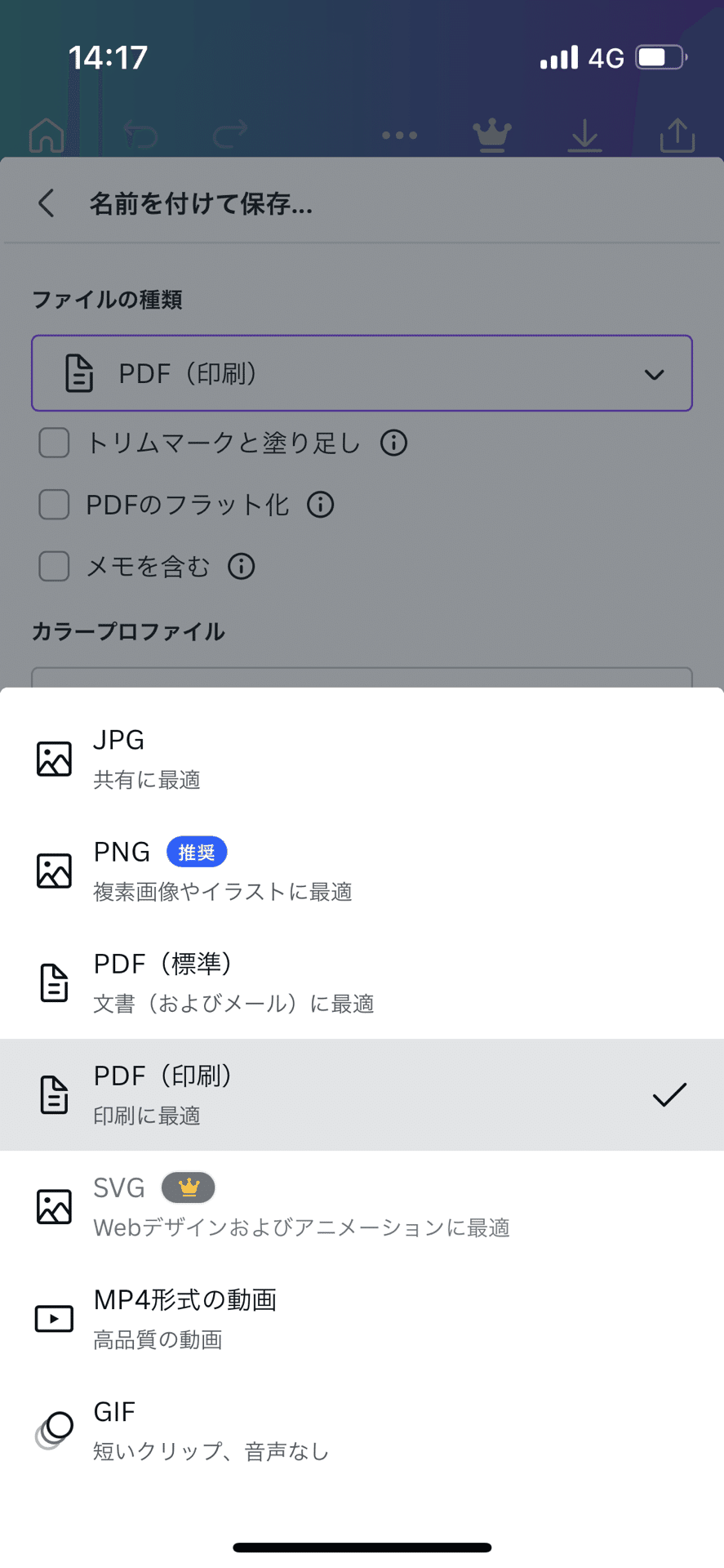Tap the Download icon in the toolbar
The image size is (724, 1568).
pos(584,136)
